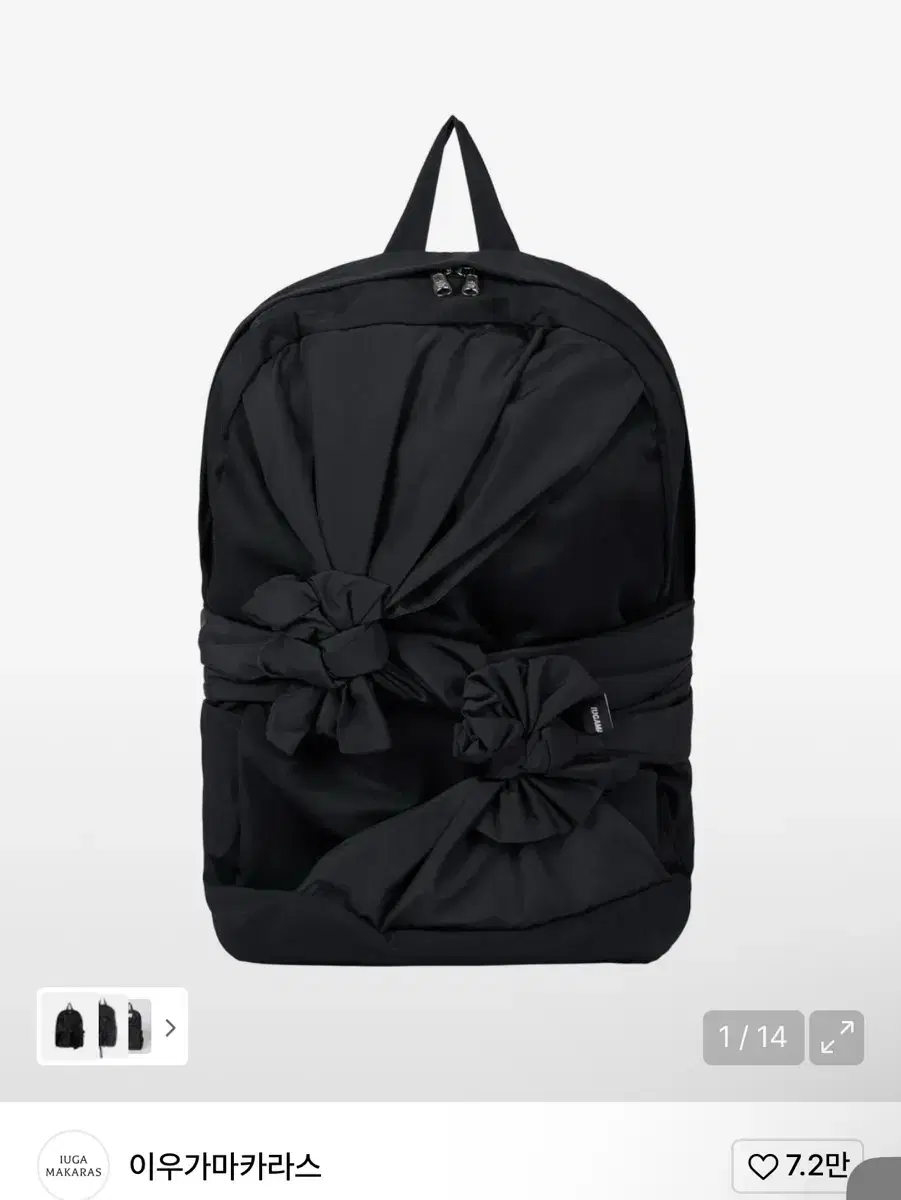Select the first backpack thumbnail
The height and width of the screenshot is (1200, 901).
68,1028
